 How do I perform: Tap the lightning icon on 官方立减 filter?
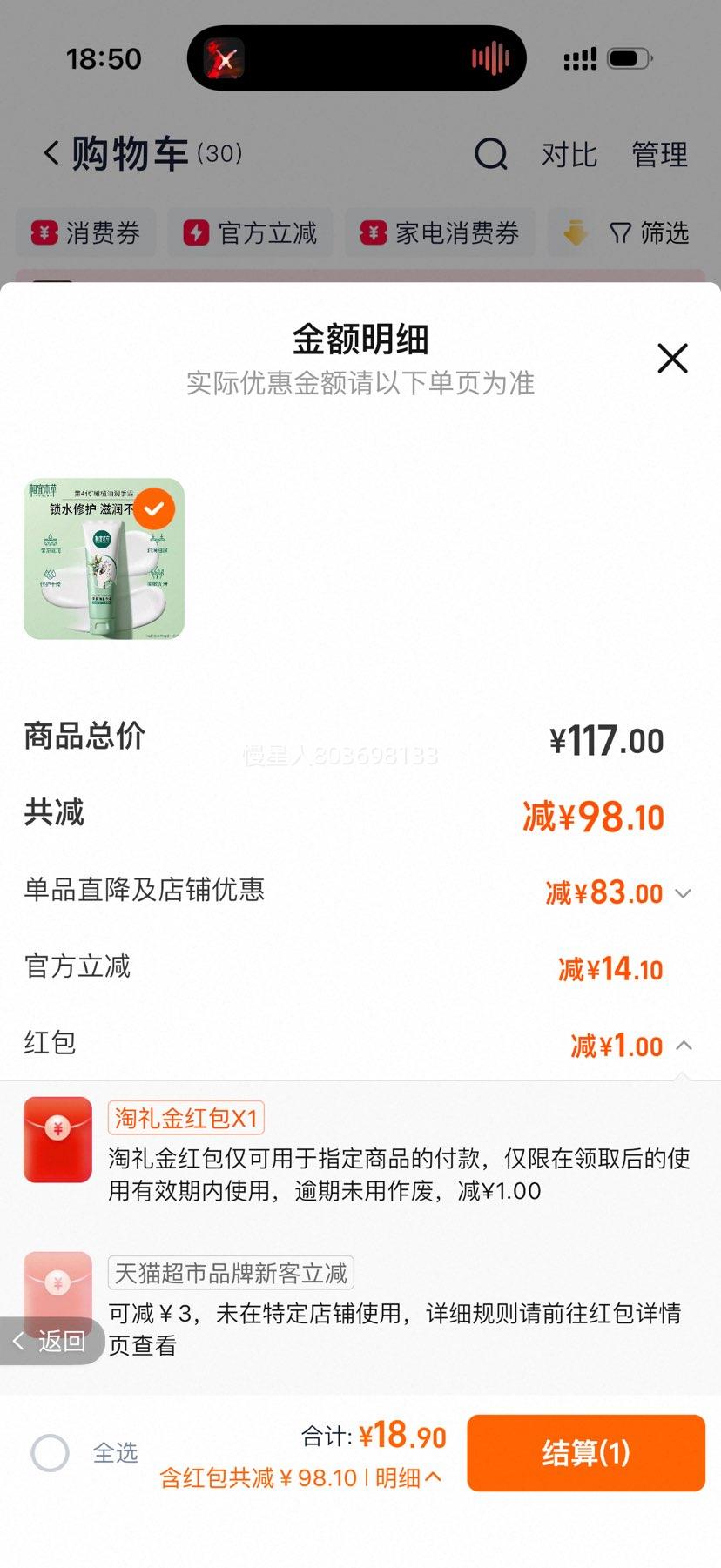click(196, 232)
